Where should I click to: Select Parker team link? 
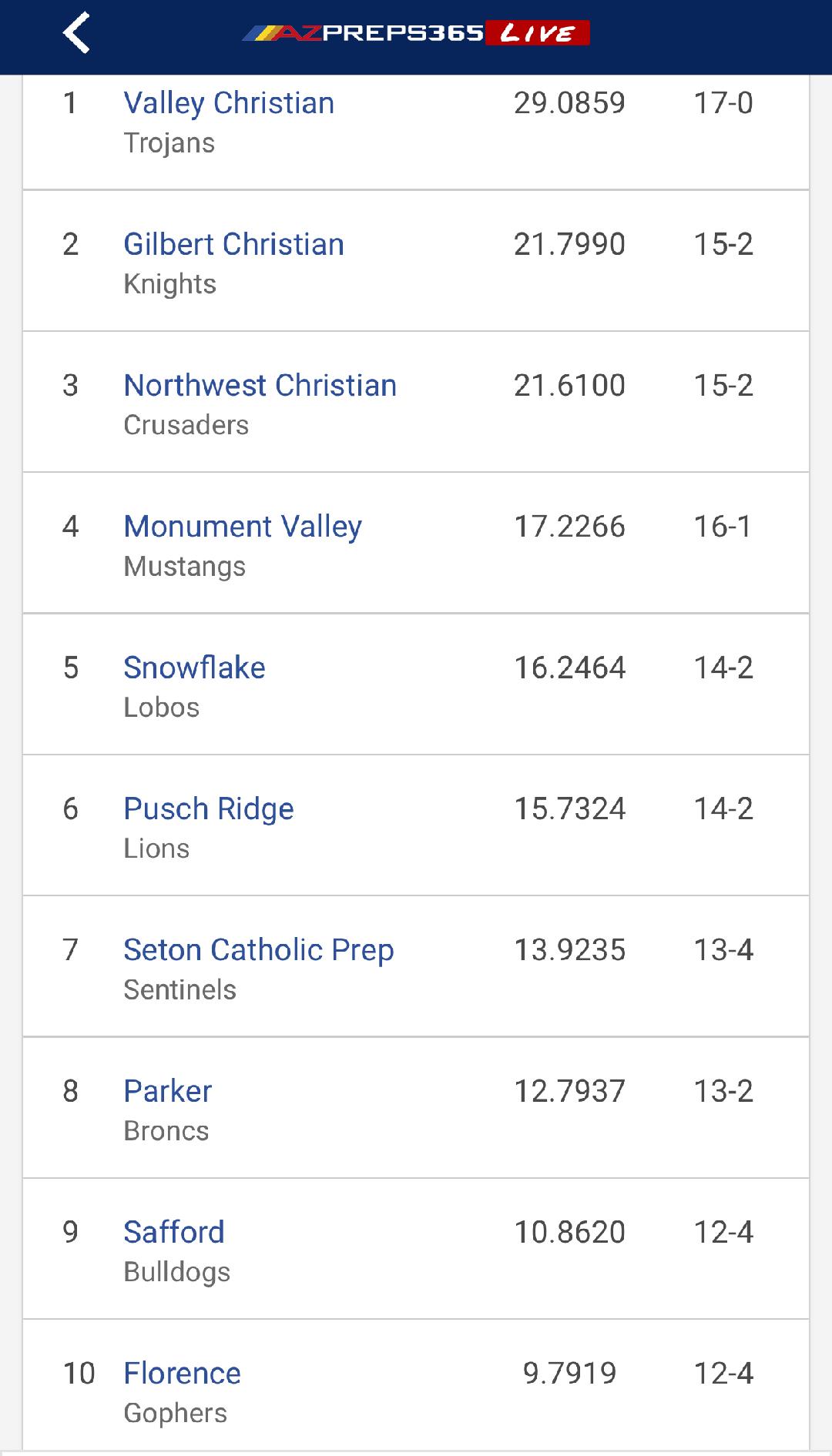click(167, 1091)
